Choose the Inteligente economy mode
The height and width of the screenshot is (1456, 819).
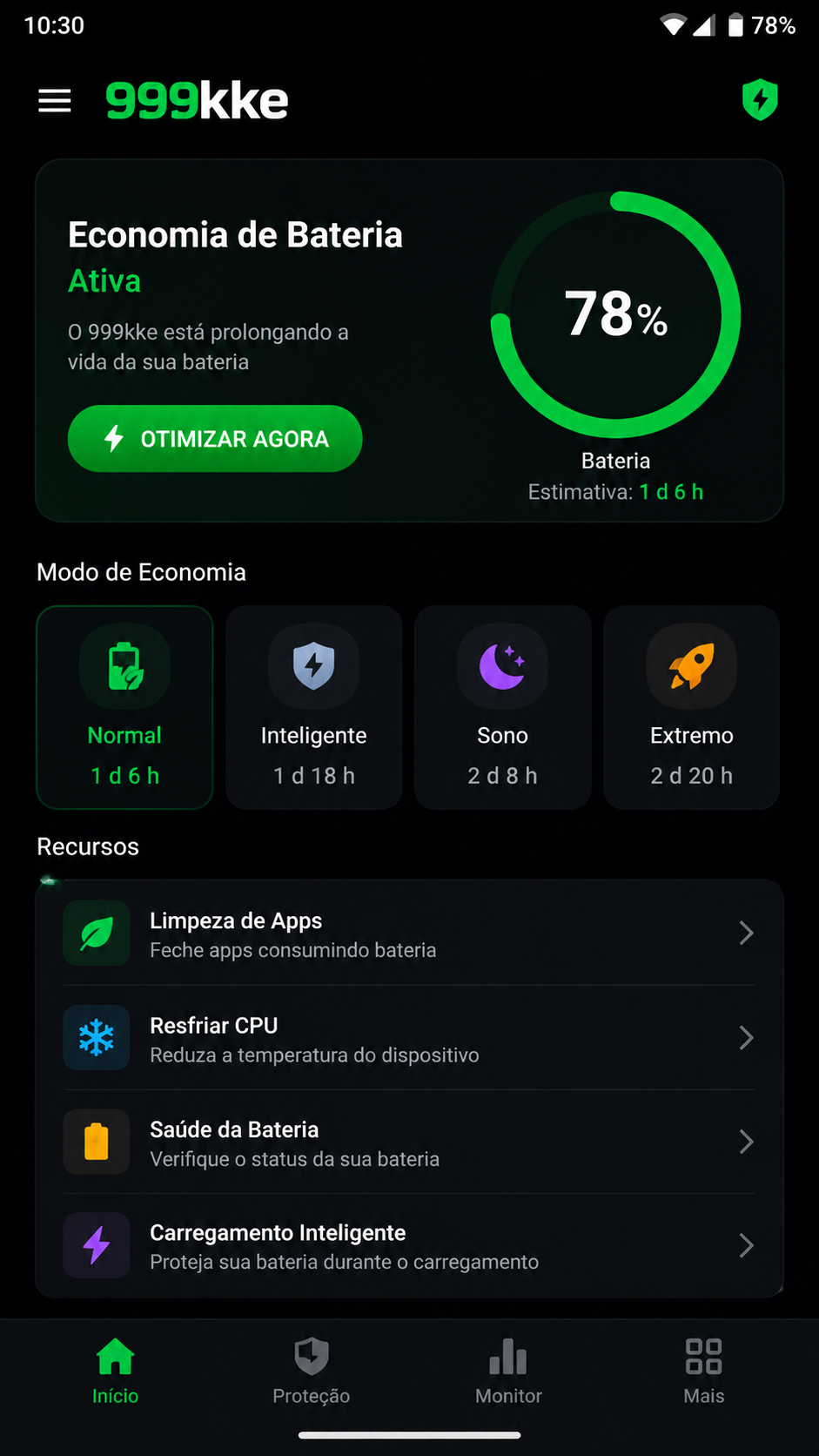click(x=313, y=707)
